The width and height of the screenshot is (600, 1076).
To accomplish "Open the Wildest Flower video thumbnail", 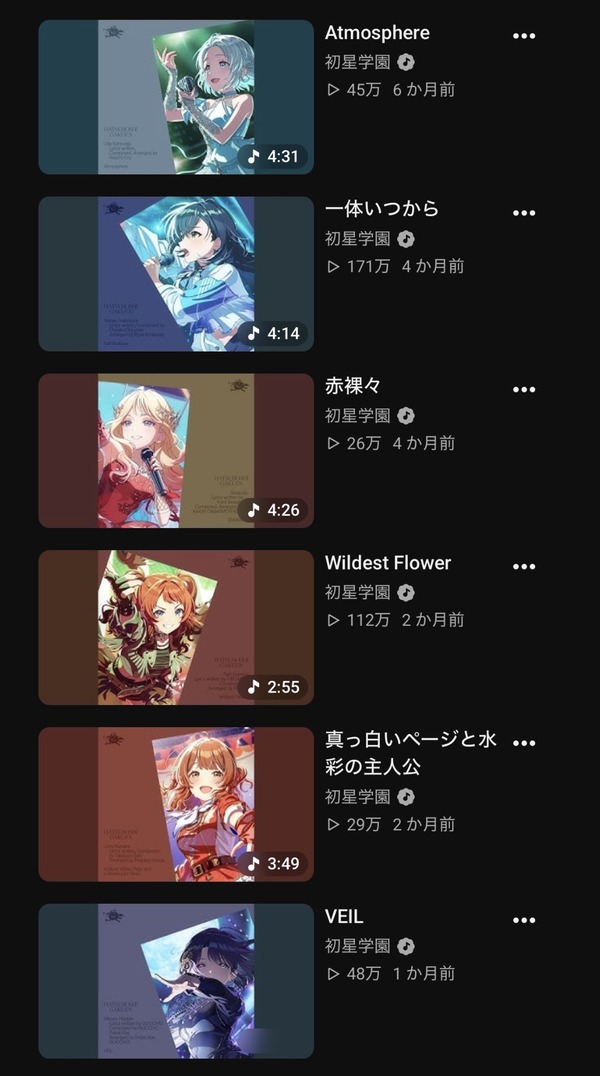I will (x=176, y=627).
